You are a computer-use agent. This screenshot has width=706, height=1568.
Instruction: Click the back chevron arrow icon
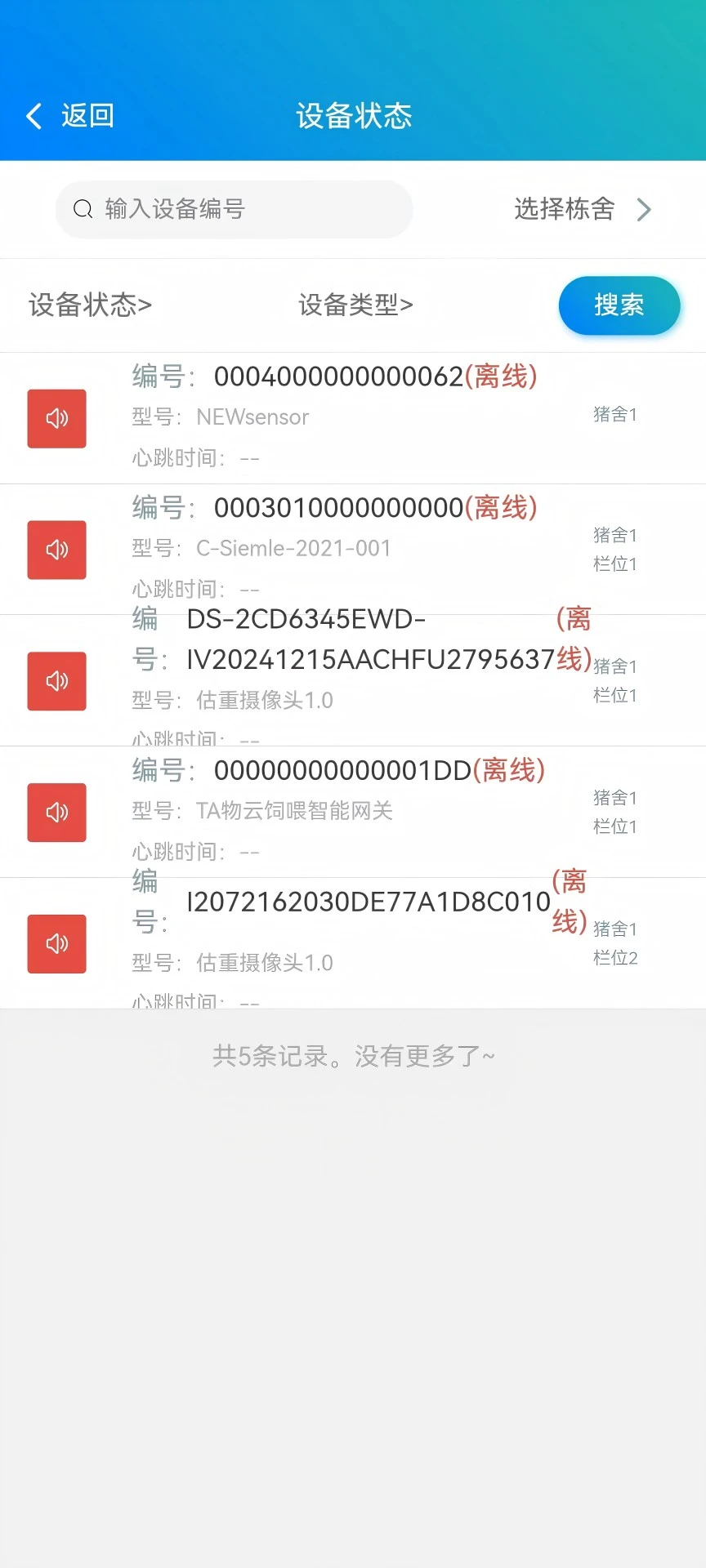pos(33,116)
